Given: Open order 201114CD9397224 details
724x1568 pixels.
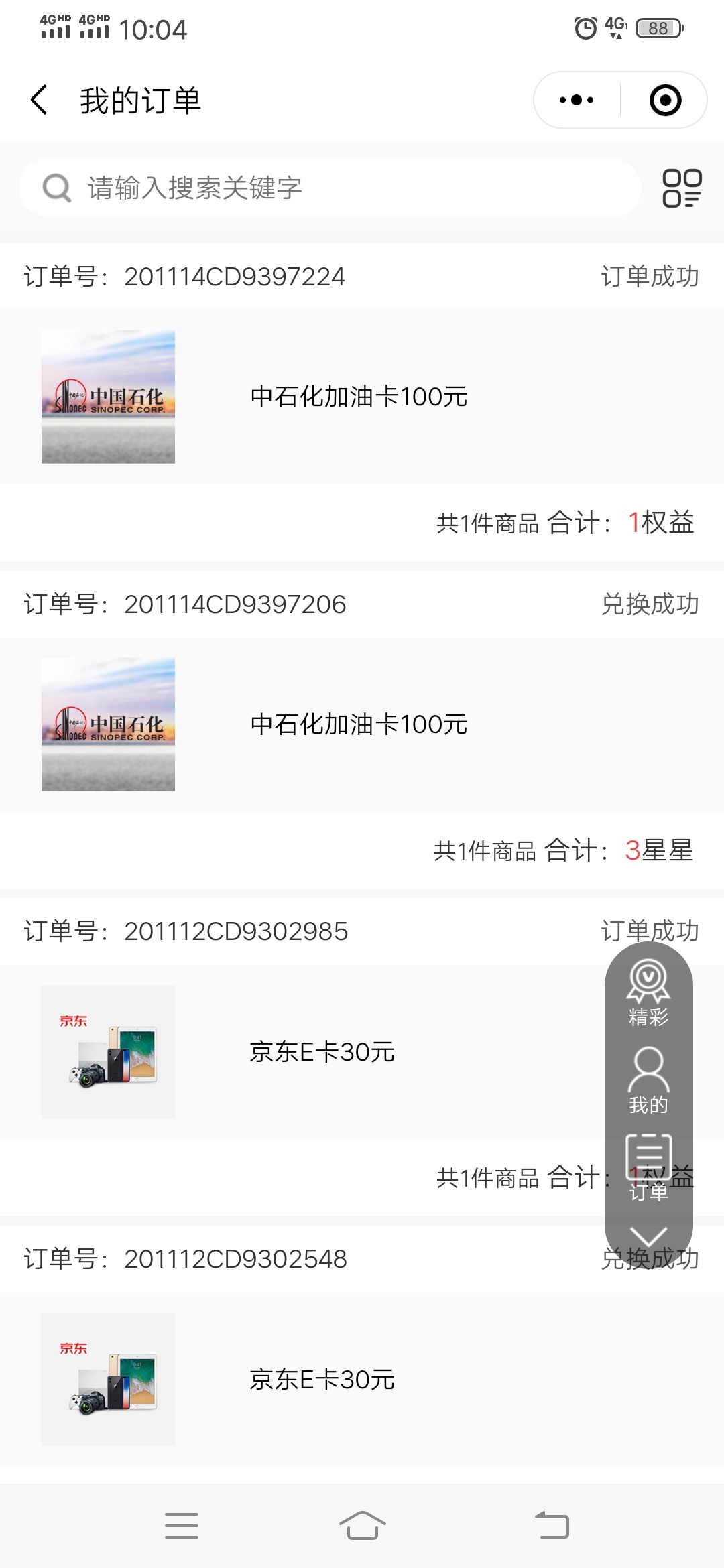Looking at the screenshot, I should click(359, 397).
